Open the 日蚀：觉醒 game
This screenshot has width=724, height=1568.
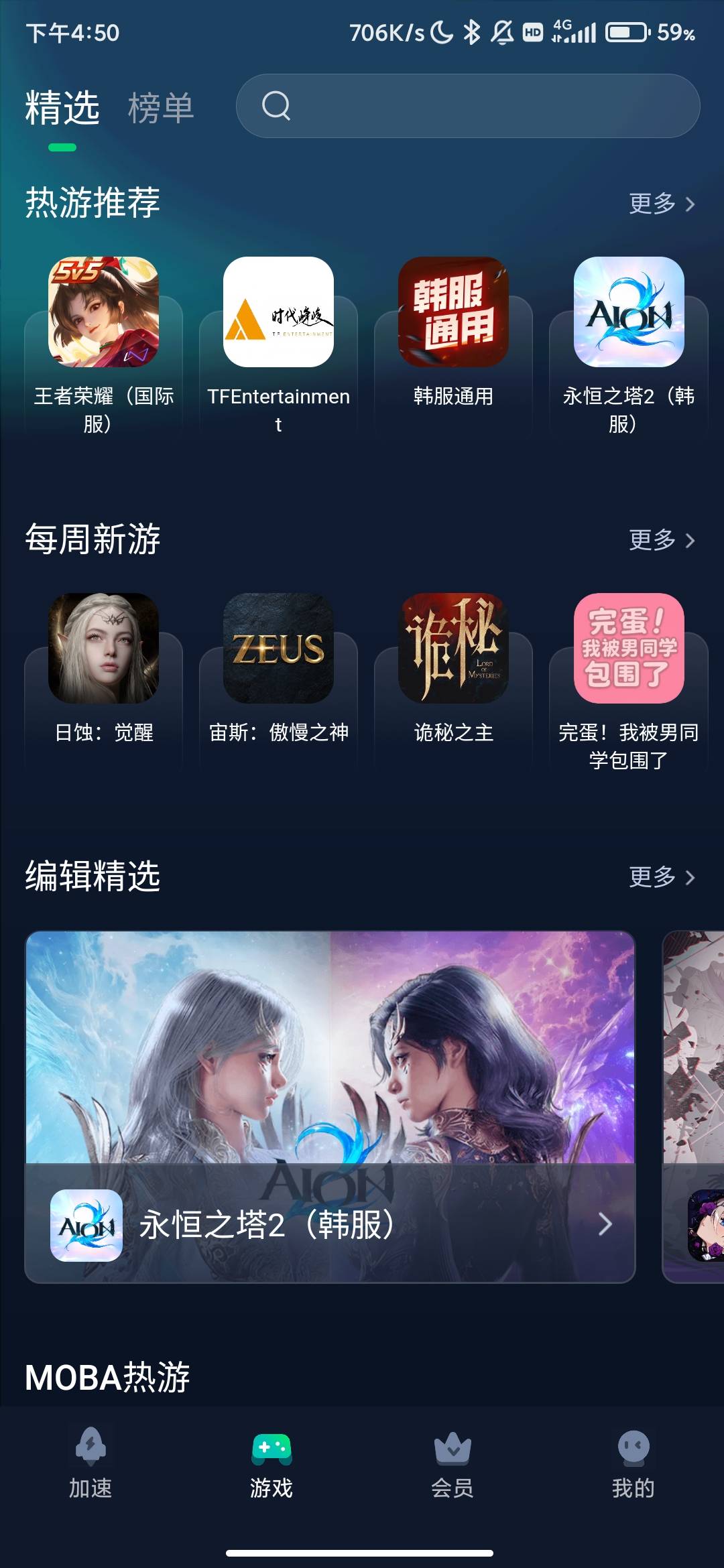click(103, 682)
